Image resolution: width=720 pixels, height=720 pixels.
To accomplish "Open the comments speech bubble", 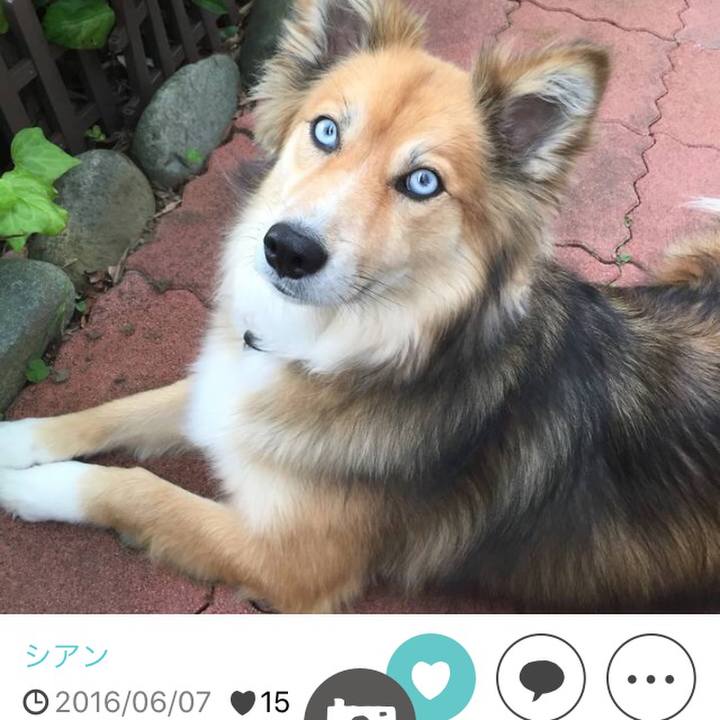I will pyautogui.click(x=541, y=678).
